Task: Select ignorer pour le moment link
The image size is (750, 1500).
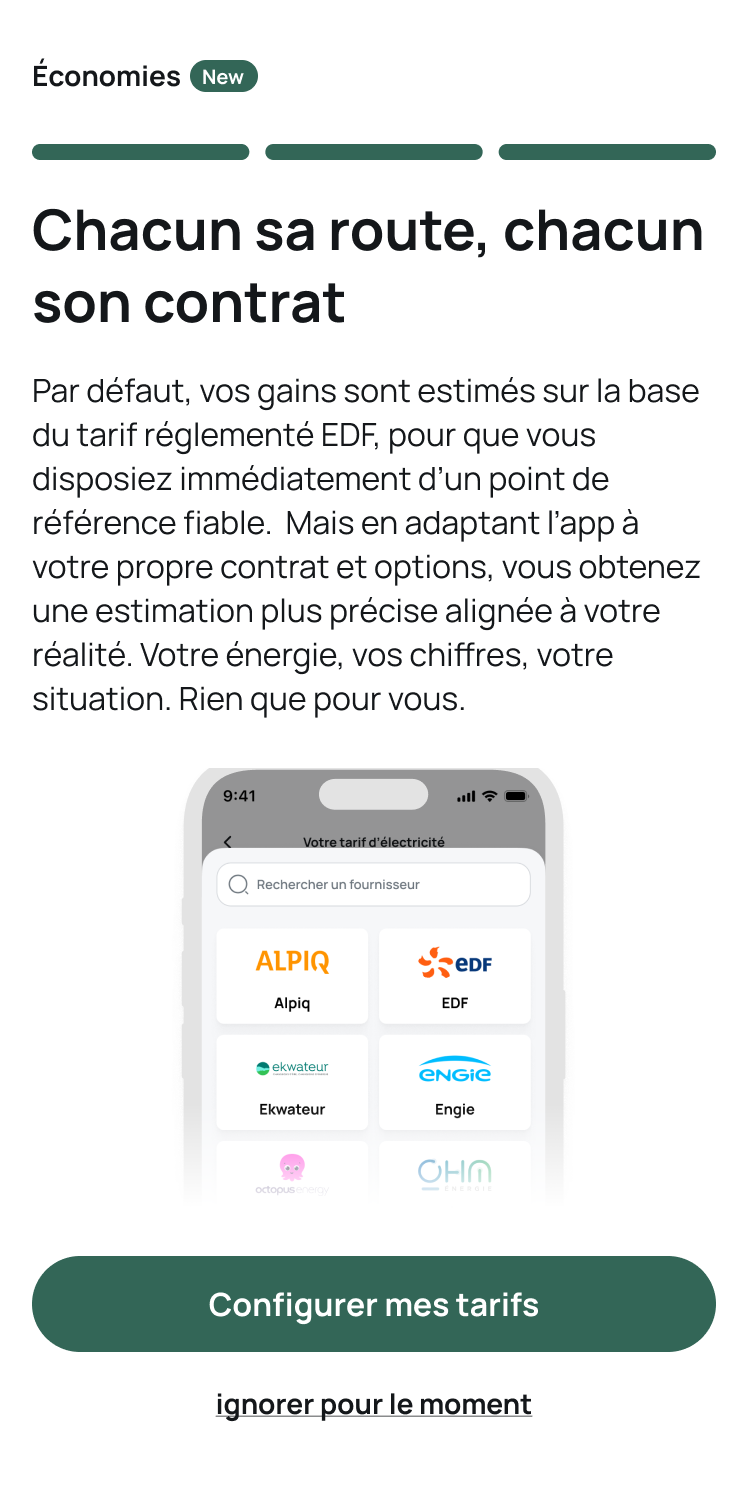Action: tap(374, 1404)
